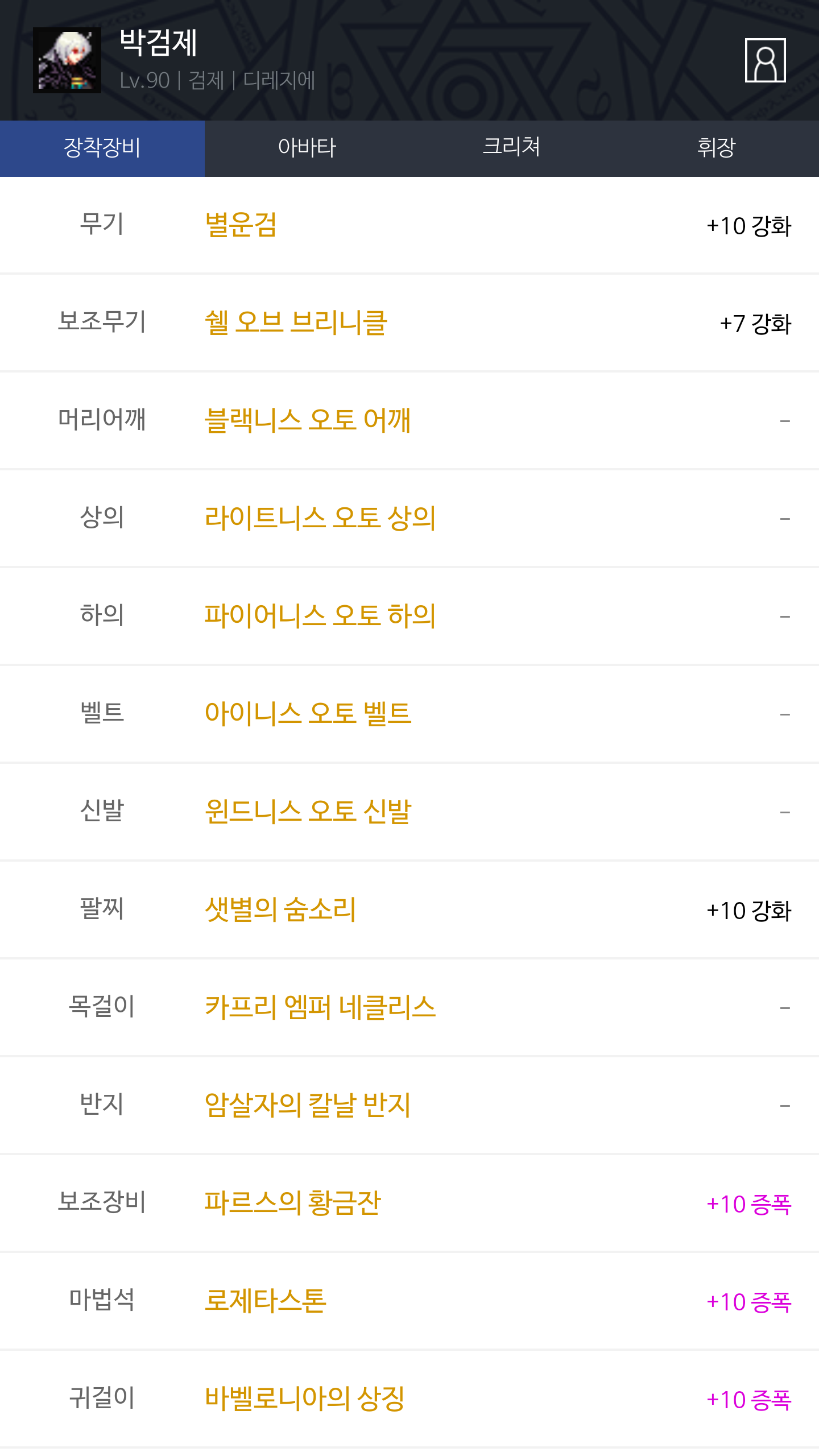
Task: View 카프리 엠퍼 네클리스 necklace
Action: [320, 1007]
